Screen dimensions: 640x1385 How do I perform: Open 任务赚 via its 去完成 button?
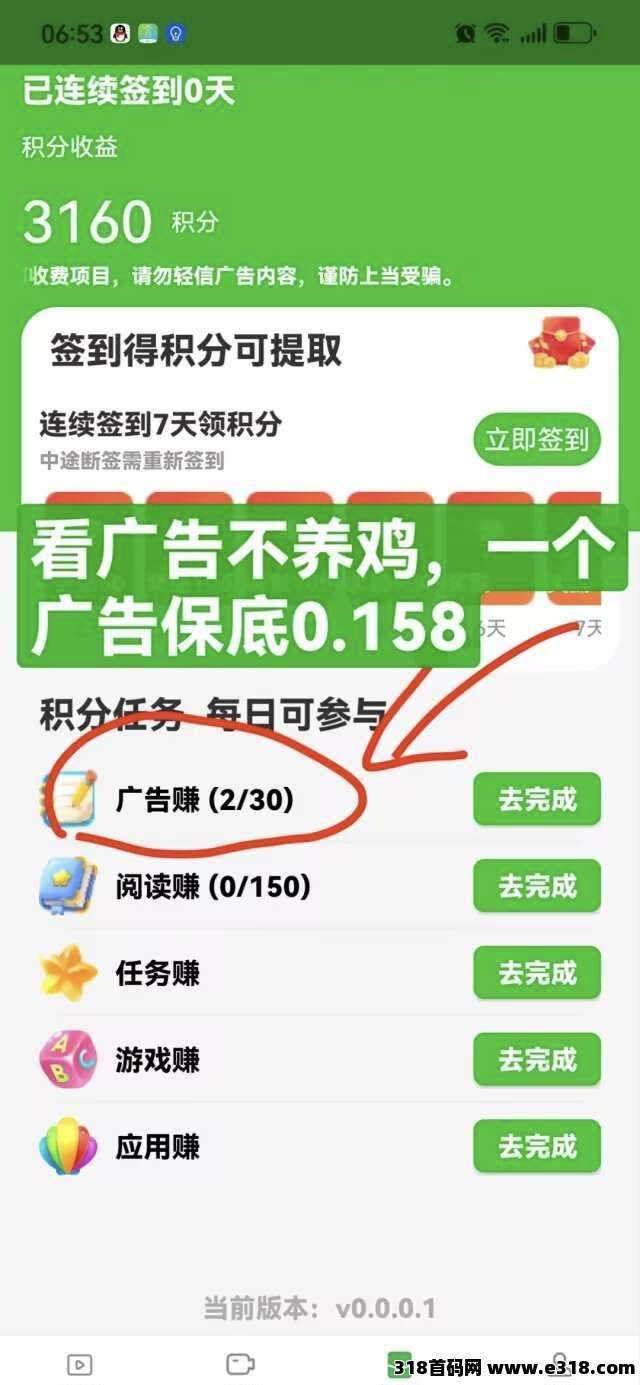click(537, 972)
